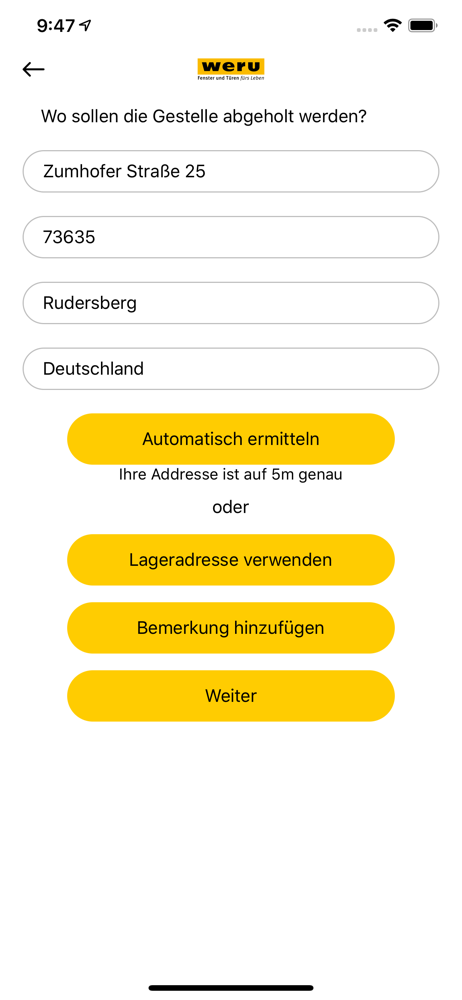Screen dimensions: 462x1000
Task: Edit the street field Zumhofer Straße 25
Action: 231,171
